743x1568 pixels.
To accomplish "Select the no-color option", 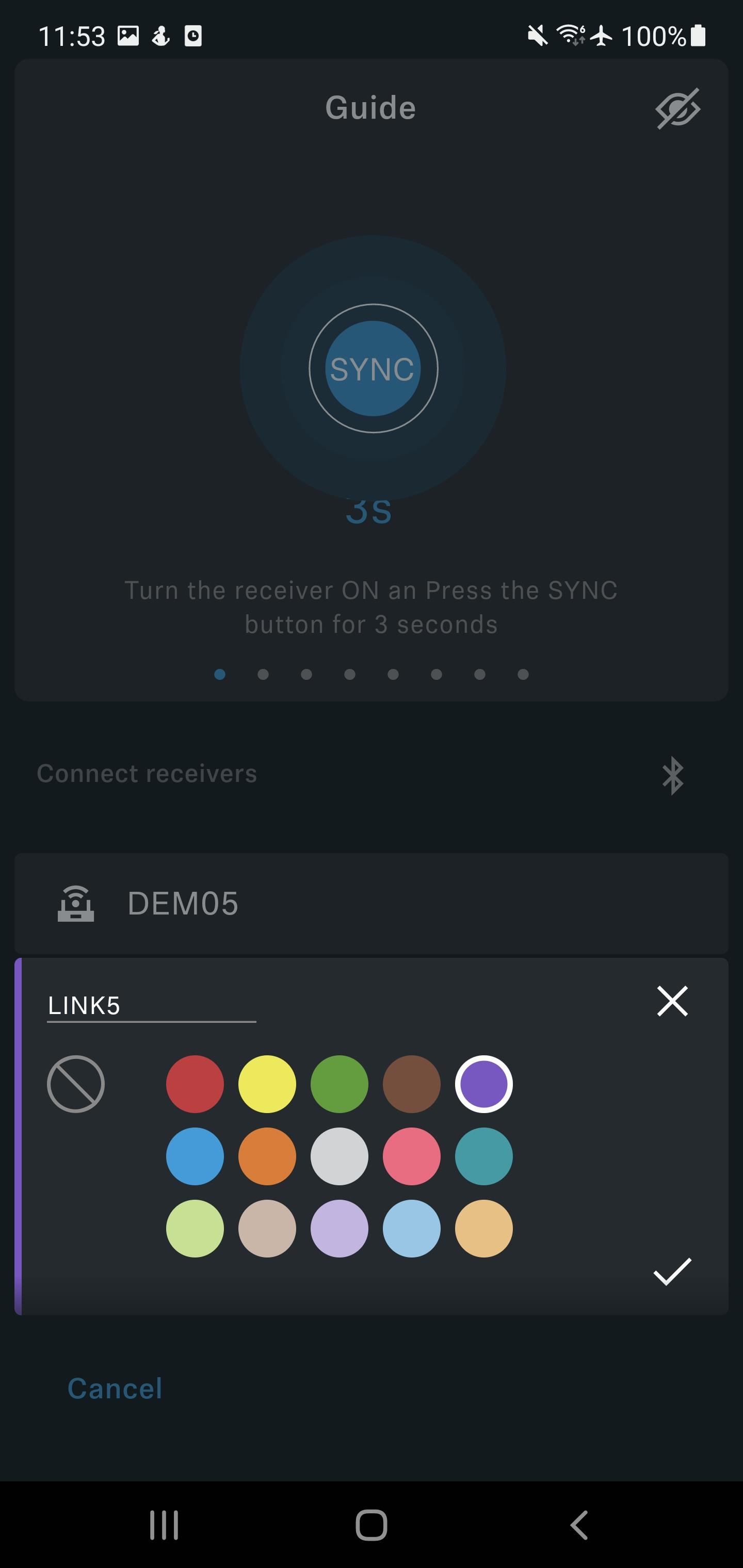I will coord(75,1084).
